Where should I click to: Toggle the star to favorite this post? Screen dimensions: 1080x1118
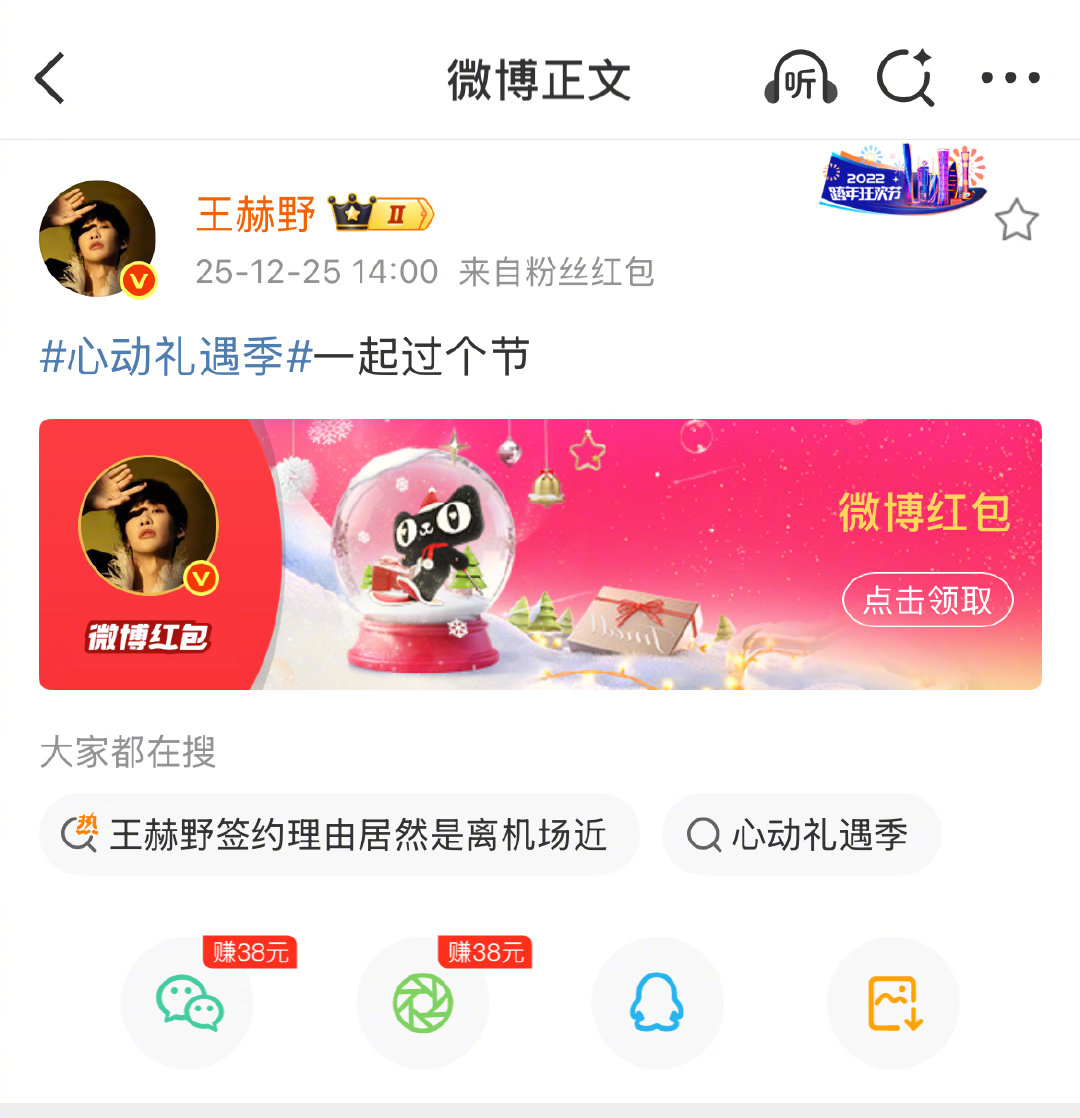[x=1018, y=222]
